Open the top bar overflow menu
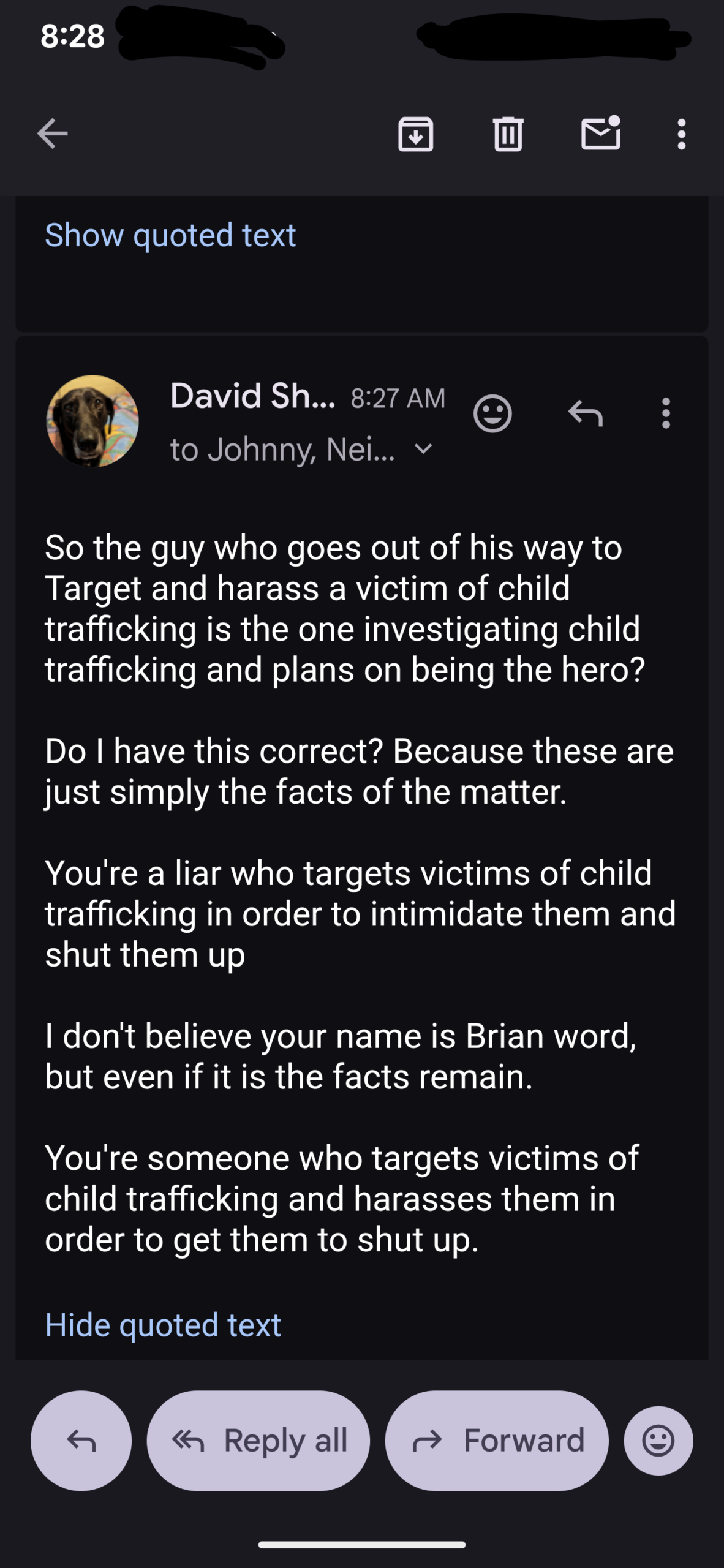 681,134
